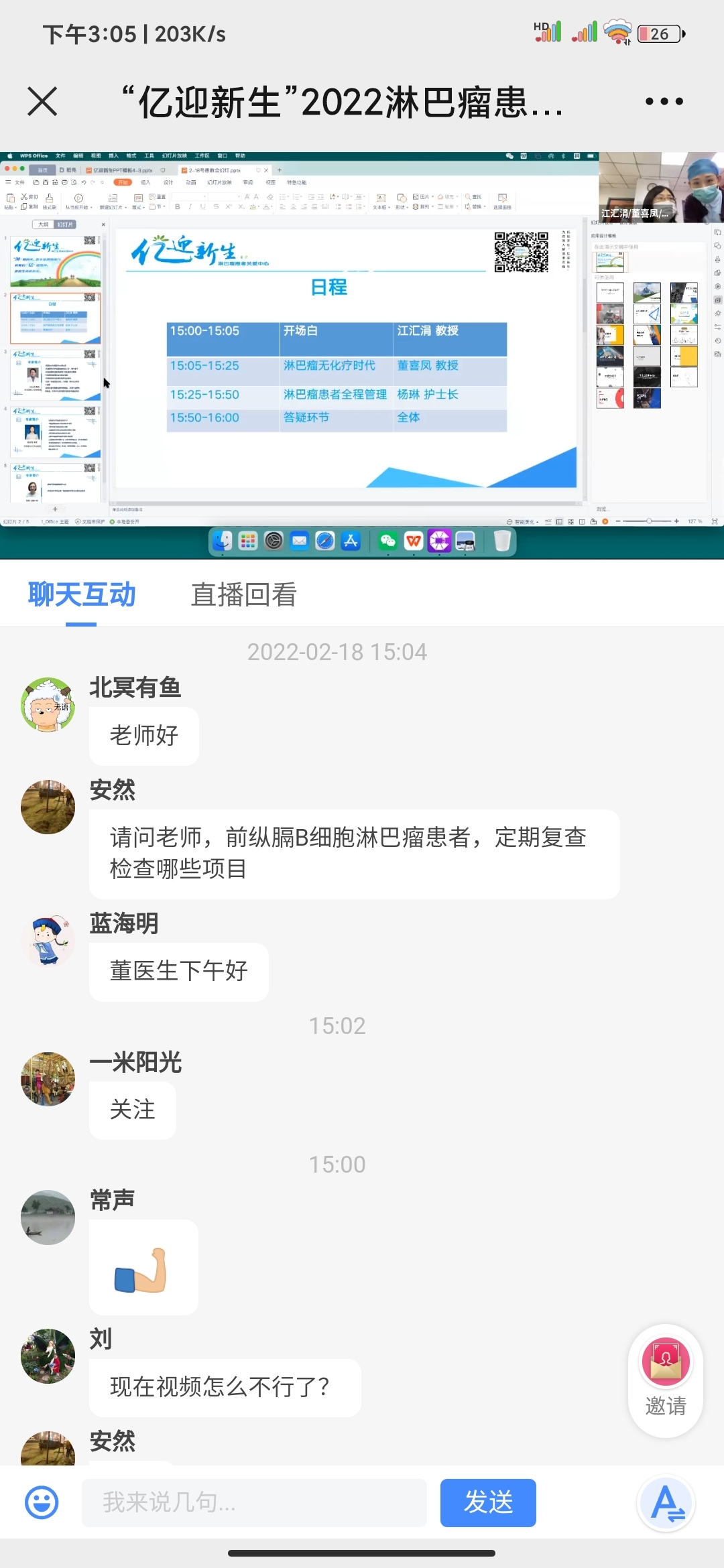Image resolution: width=724 pixels, height=1568 pixels.
Task: Switch to the 直播回看 tab
Action: pos(244,594)
